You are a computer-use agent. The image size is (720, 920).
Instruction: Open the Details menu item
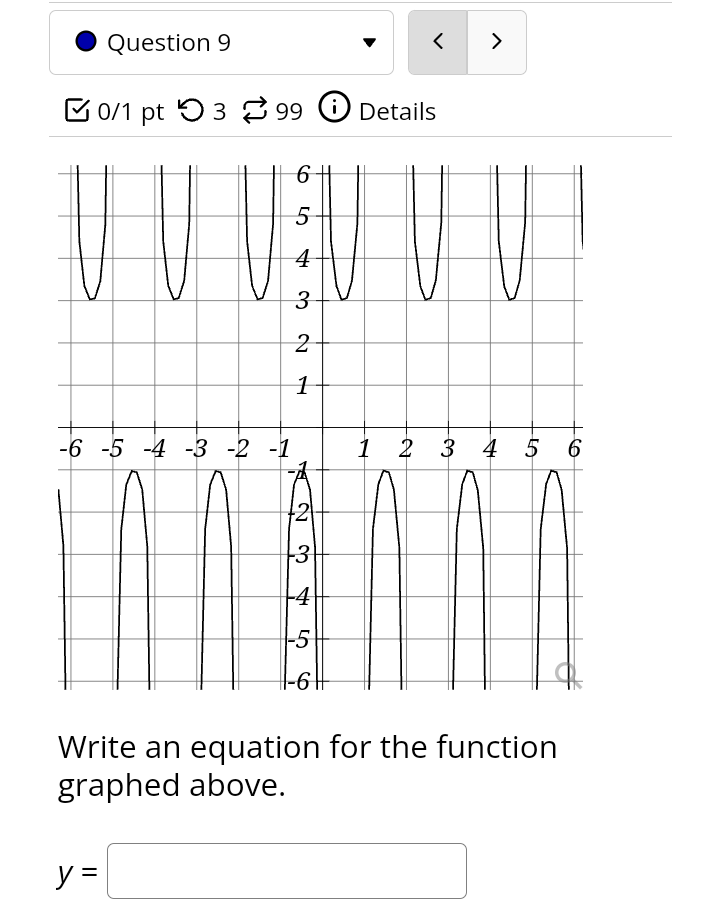click(397, 111)
